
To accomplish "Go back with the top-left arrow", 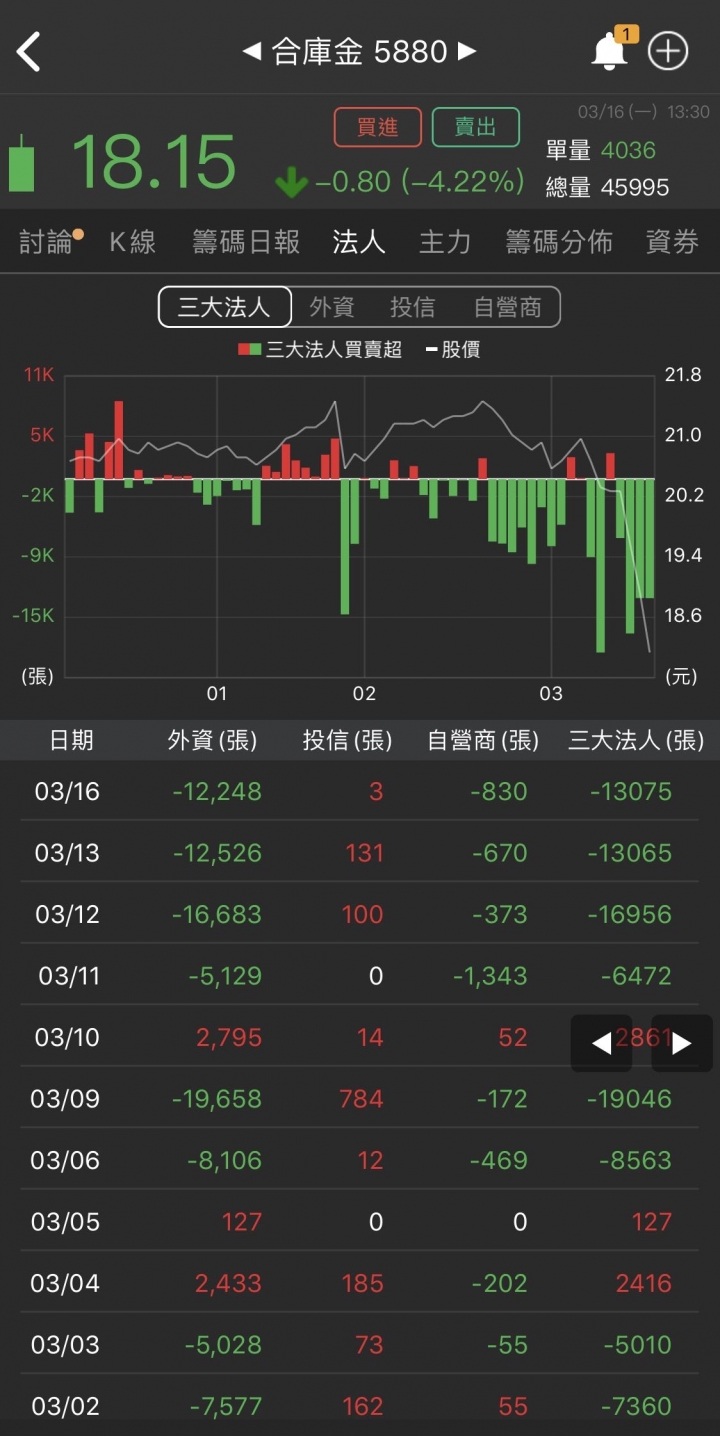I will click(29, 51).
